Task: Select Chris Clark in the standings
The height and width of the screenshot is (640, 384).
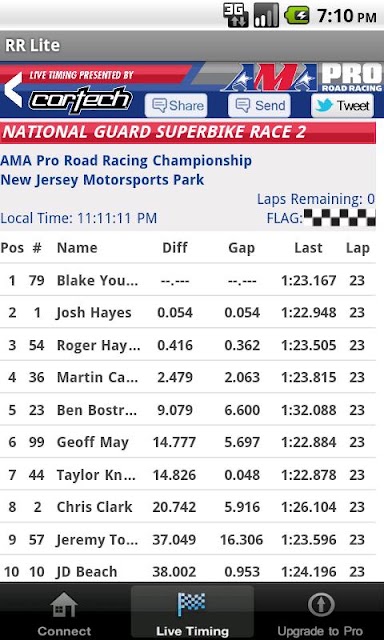Action: [x=188, y=507]
